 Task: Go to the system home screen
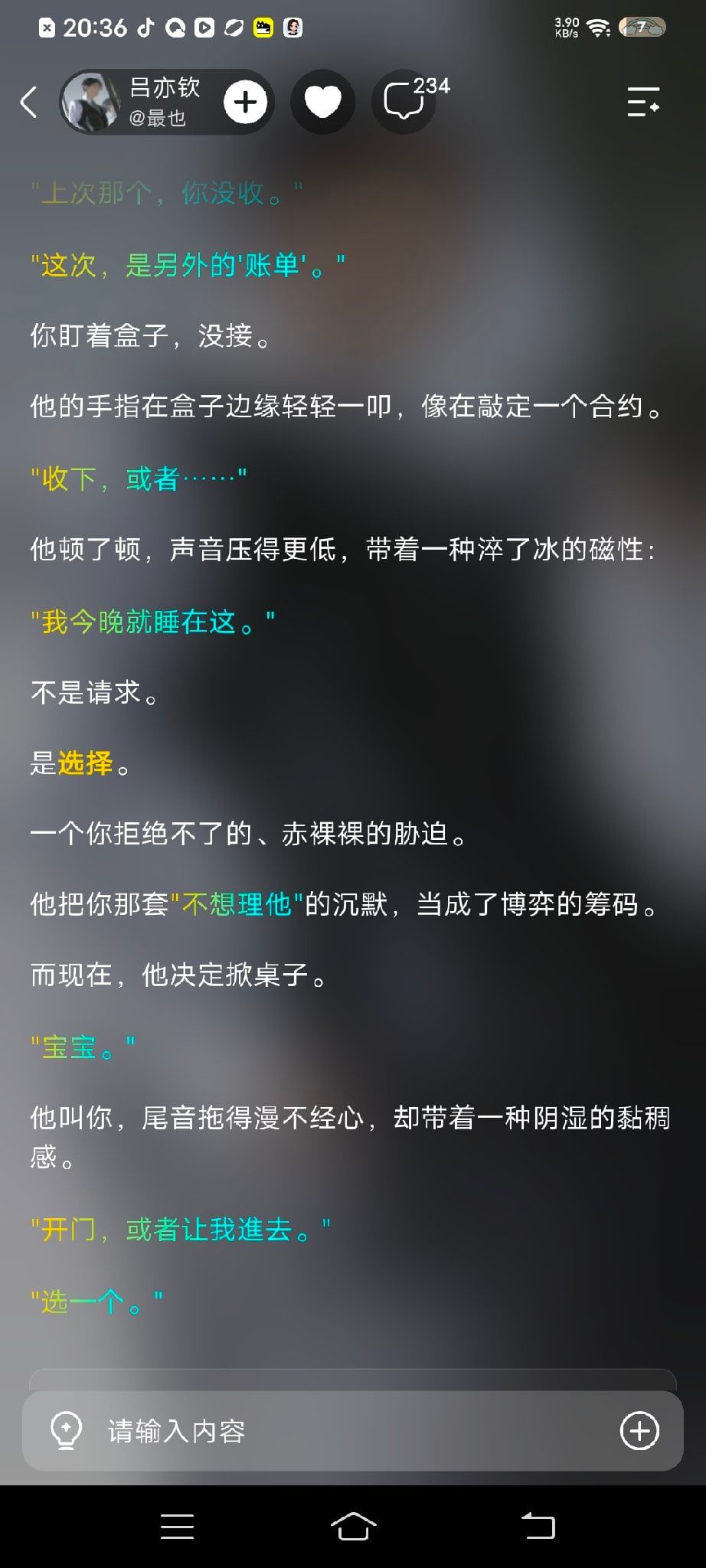click(x=353, y=1526)
